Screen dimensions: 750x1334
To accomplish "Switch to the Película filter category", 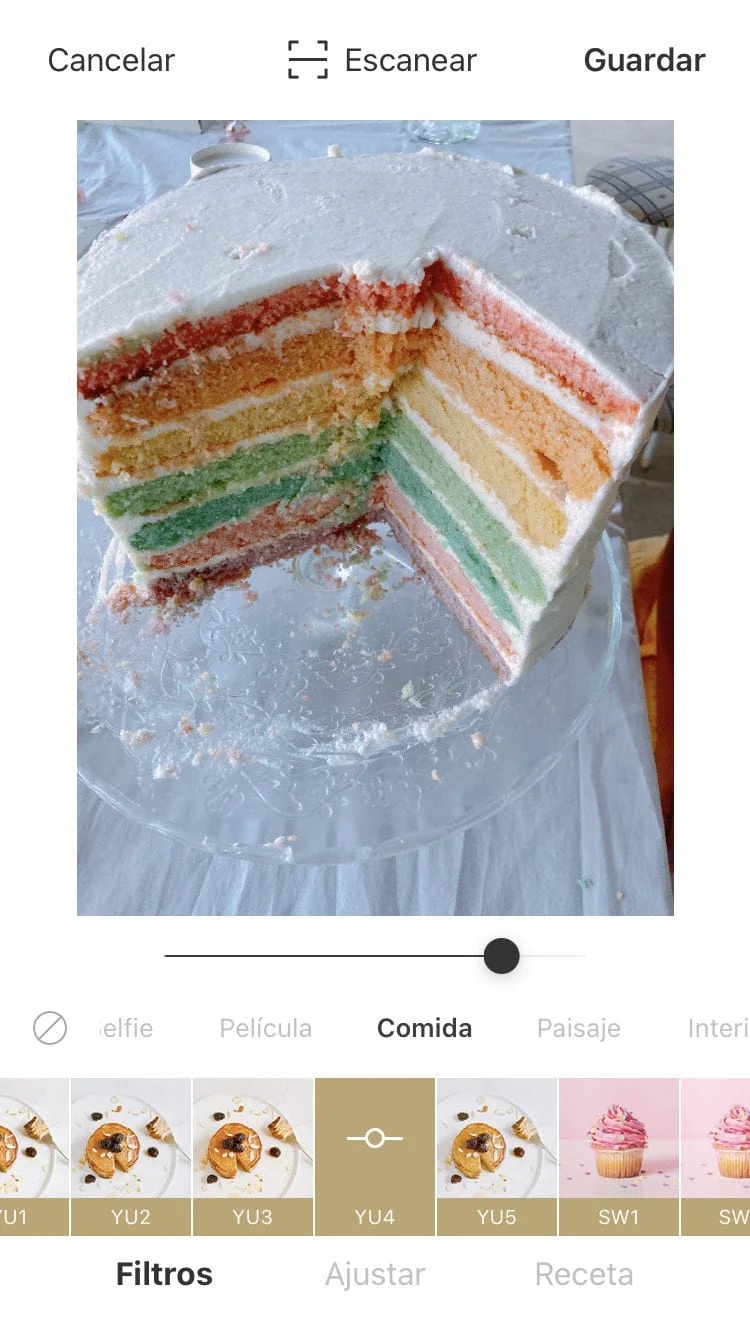I will click(265, 1028).
